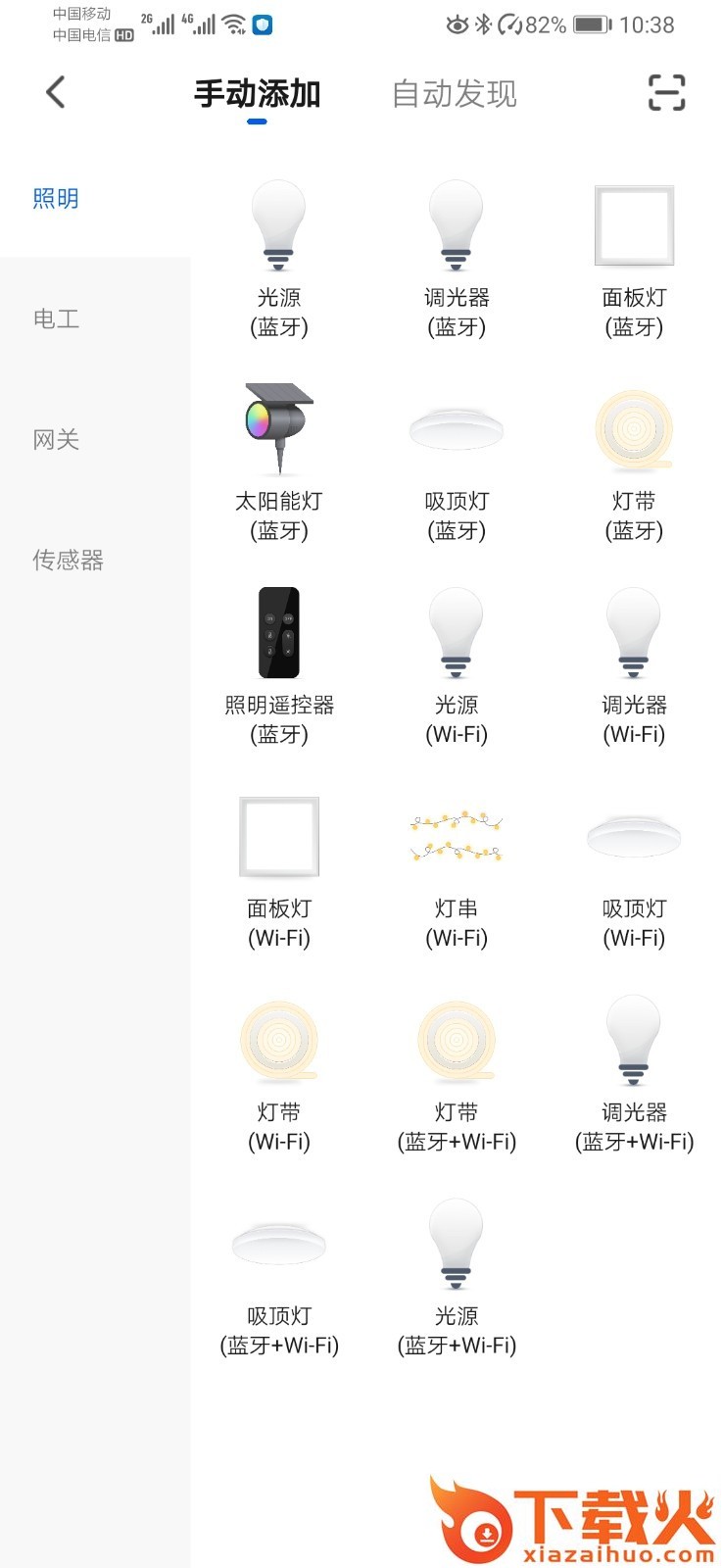This screenshot has width=723, height=1568.
Task: Tap the 灯带 (蓝牙) device
Action: (634, 461)
